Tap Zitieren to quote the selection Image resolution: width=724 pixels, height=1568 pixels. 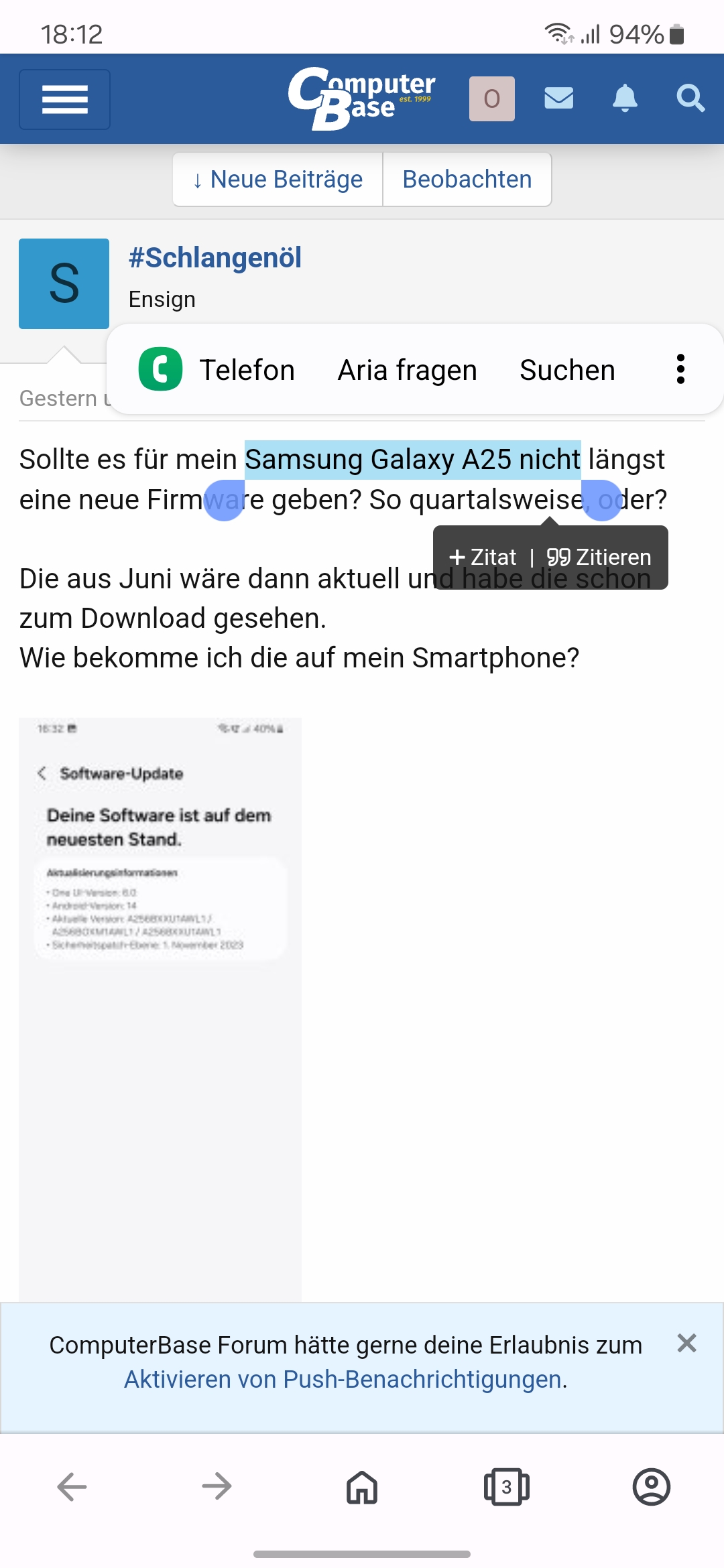point(599,558)
